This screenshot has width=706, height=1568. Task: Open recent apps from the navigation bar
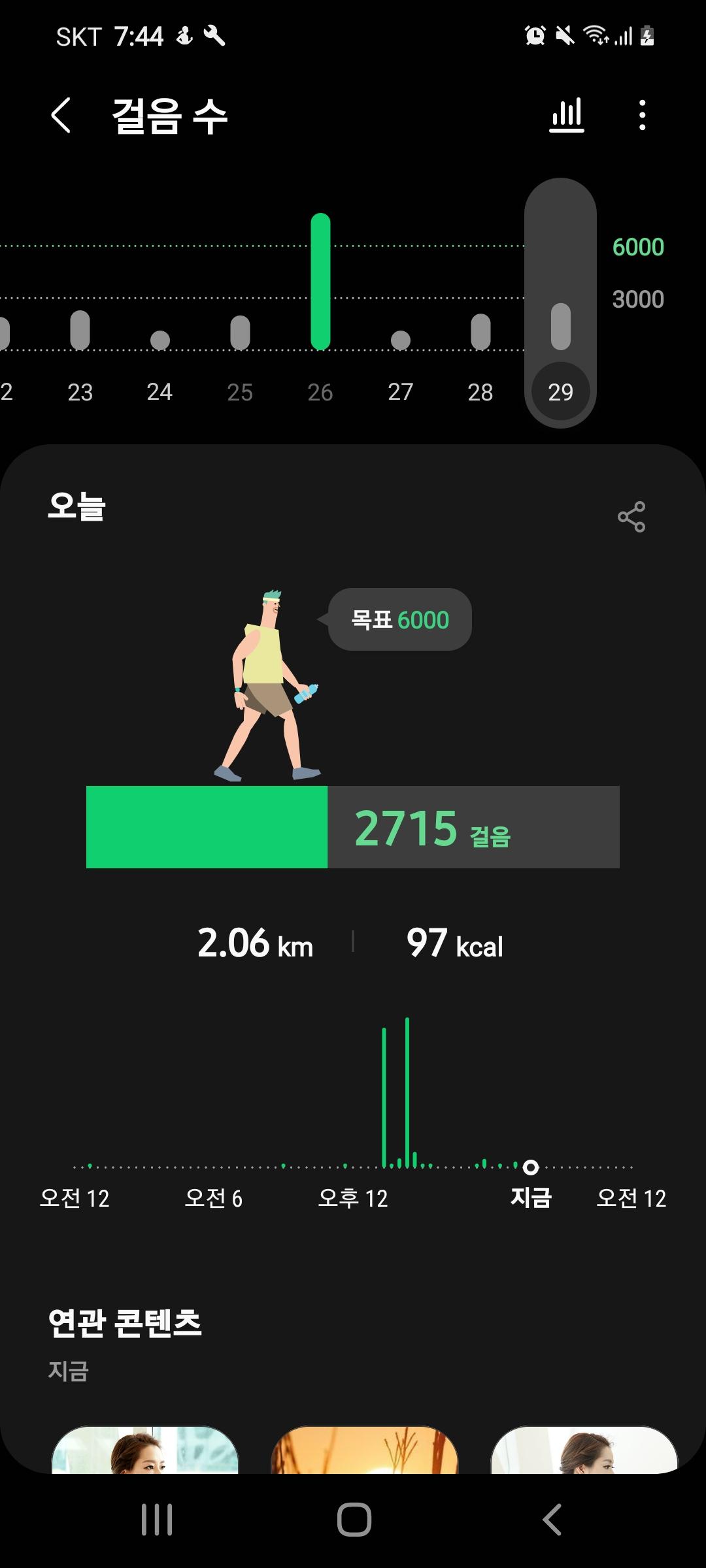click(x=157, y=1520)
